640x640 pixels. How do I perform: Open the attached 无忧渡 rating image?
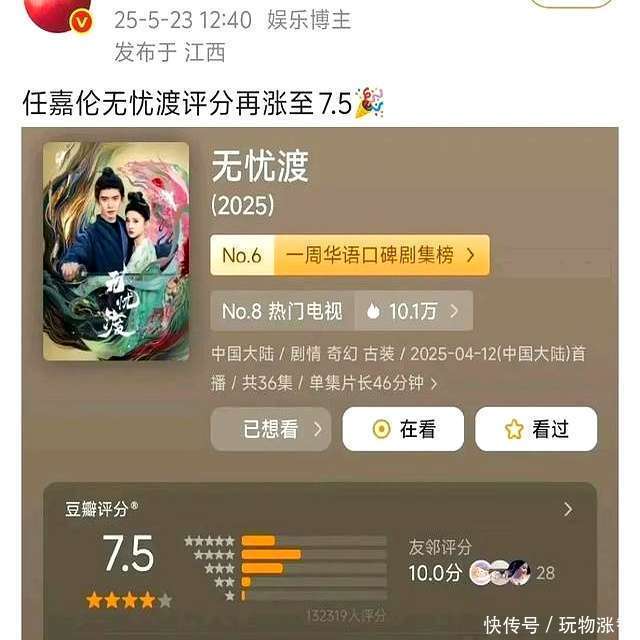pos(320,380)
